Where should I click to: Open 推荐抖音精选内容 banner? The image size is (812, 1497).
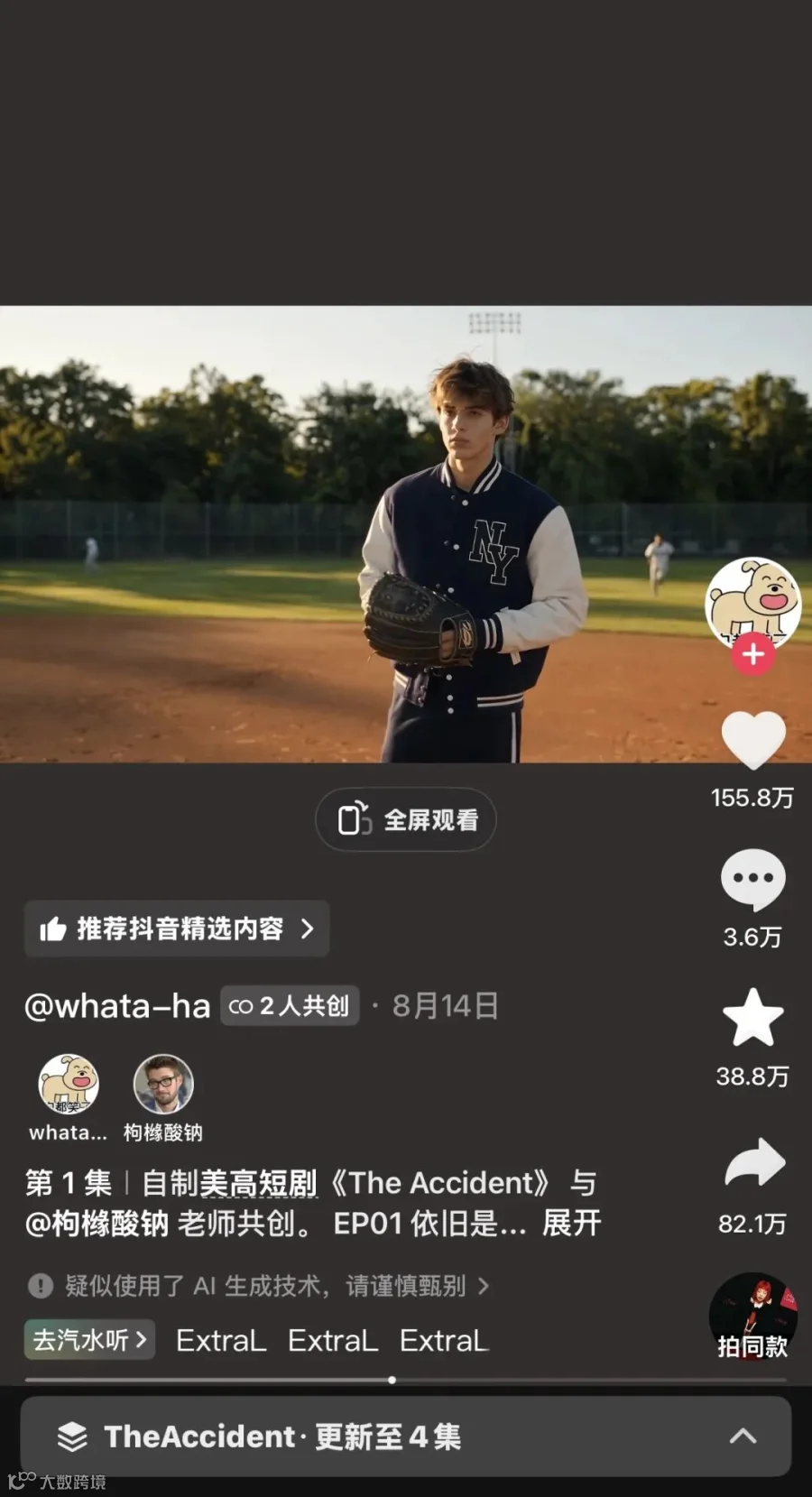(177, 929)
